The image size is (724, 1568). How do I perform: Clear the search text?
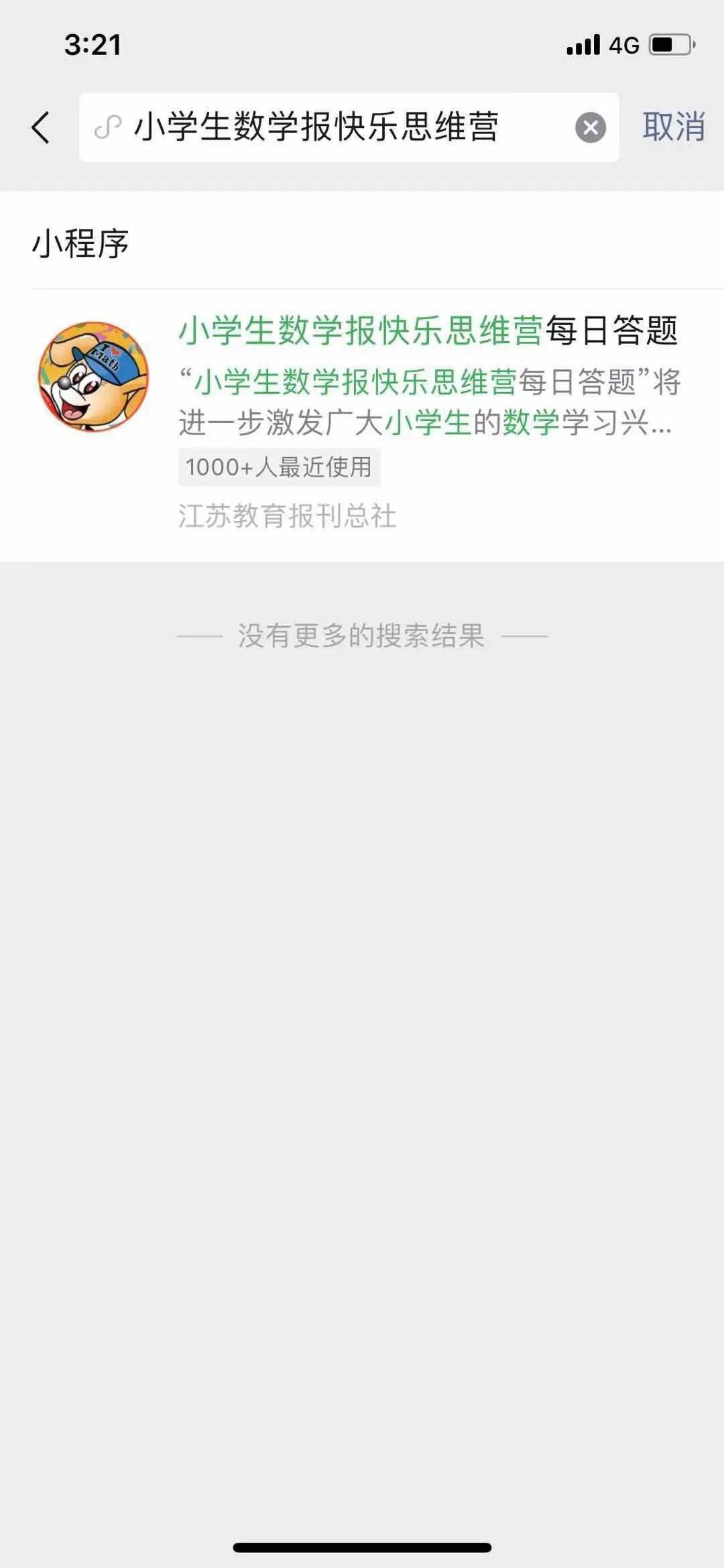pyautogui.click(x=590, y=127)
